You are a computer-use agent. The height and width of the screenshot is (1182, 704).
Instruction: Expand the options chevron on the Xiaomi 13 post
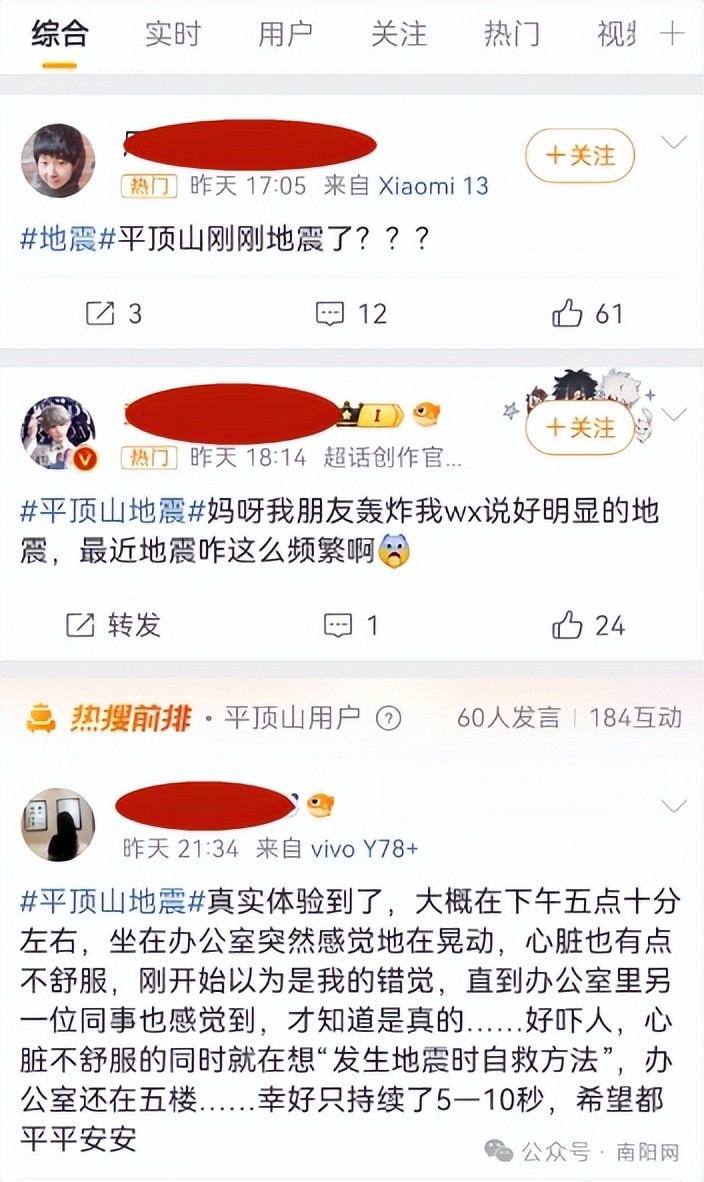point(675,142)
